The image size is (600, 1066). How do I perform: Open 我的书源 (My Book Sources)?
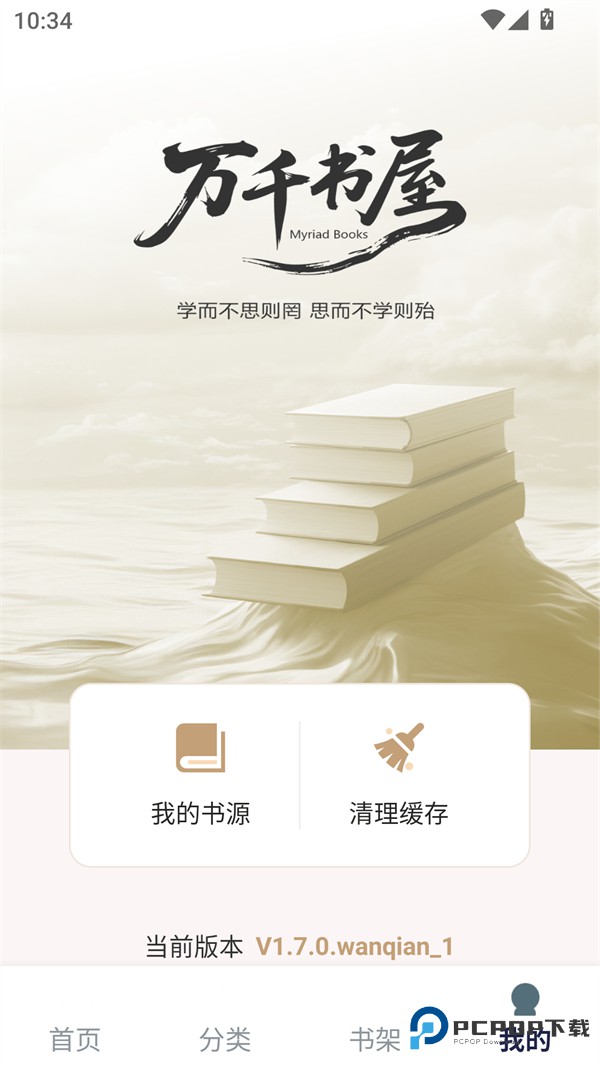(200, 775)
